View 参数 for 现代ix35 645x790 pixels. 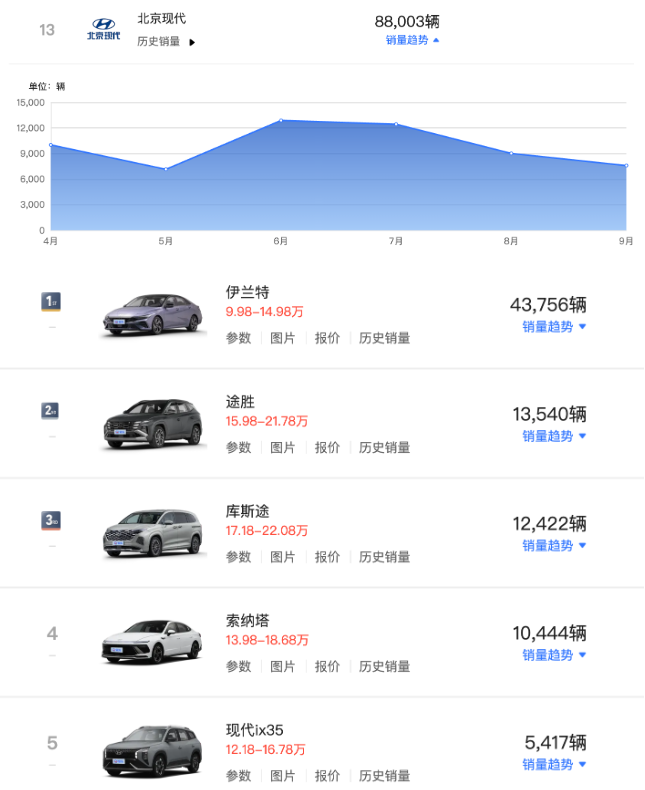tap(238, 775)
